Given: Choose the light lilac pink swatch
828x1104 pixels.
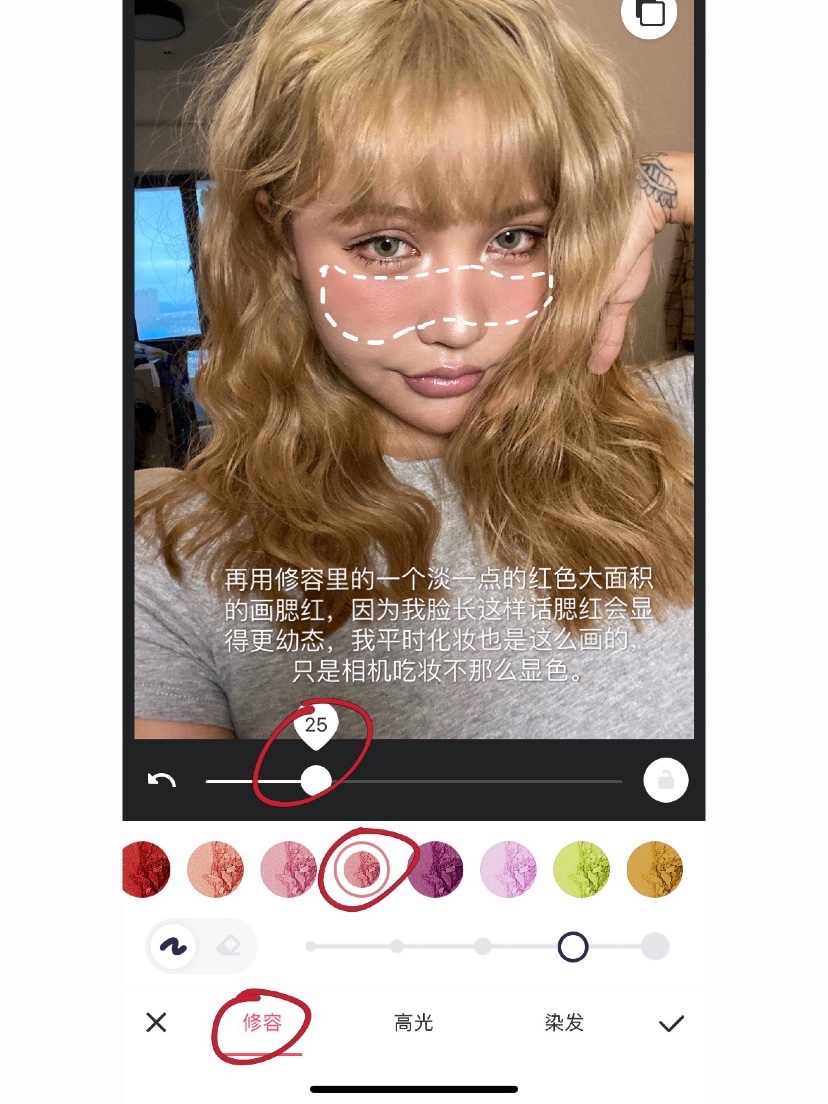Looking at the screenshot, I should (508, 869).
